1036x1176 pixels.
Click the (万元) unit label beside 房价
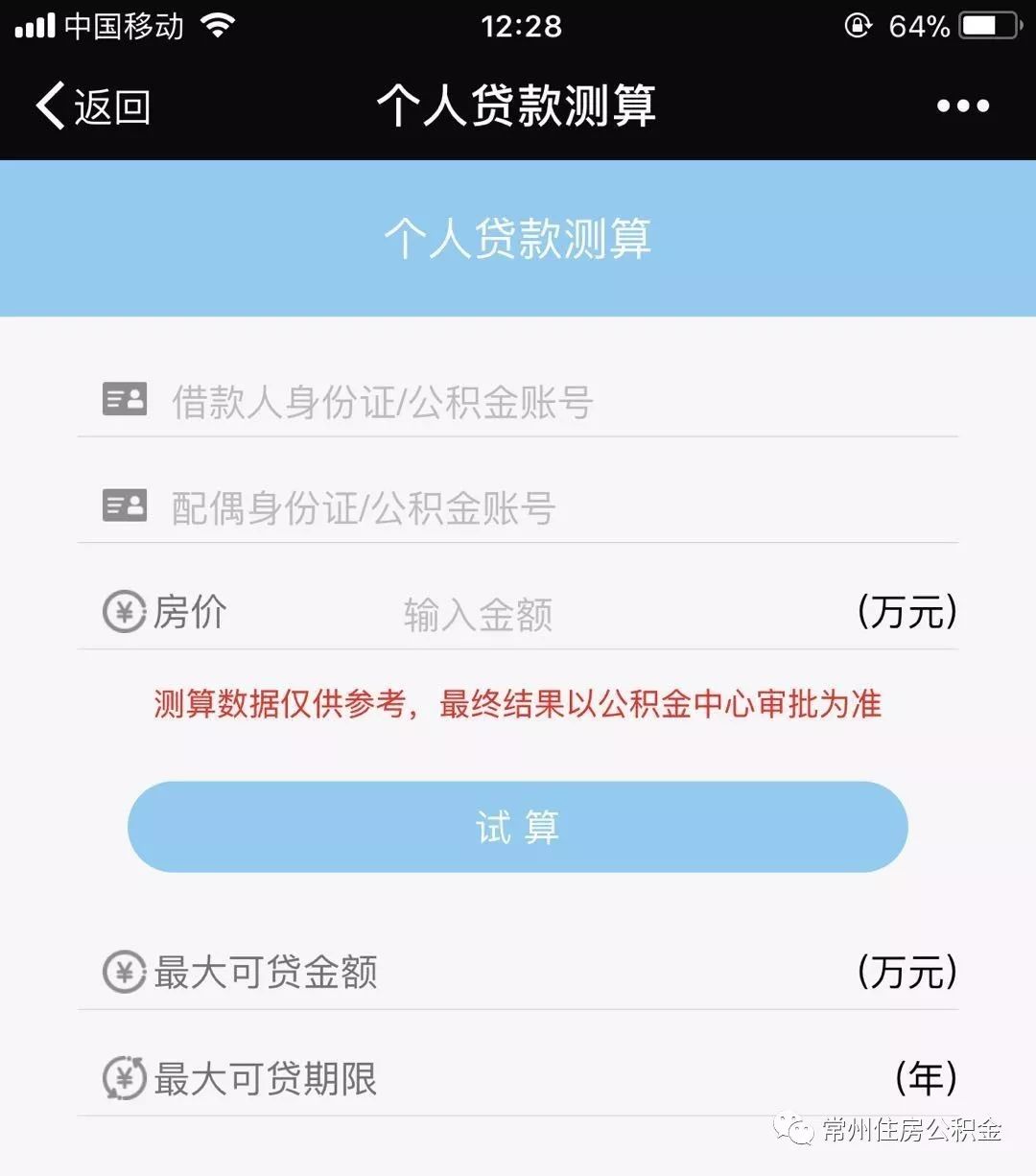click(x=907, y=611)
